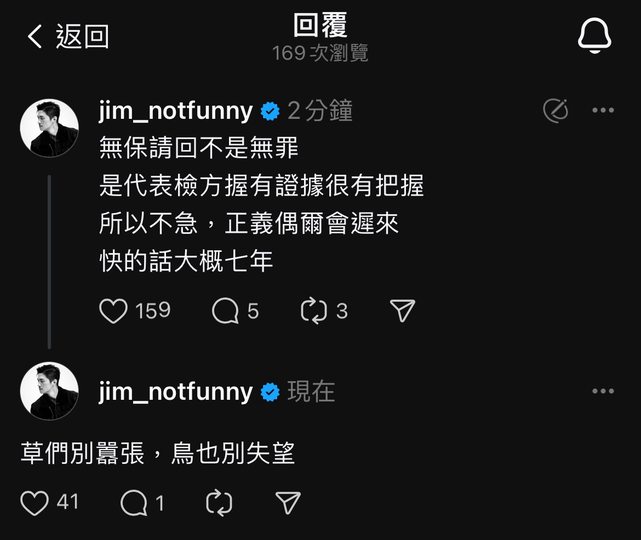Repost the post reposted 3 times
The width and height of the screenshot is (641, 540).
pos(314,311)
